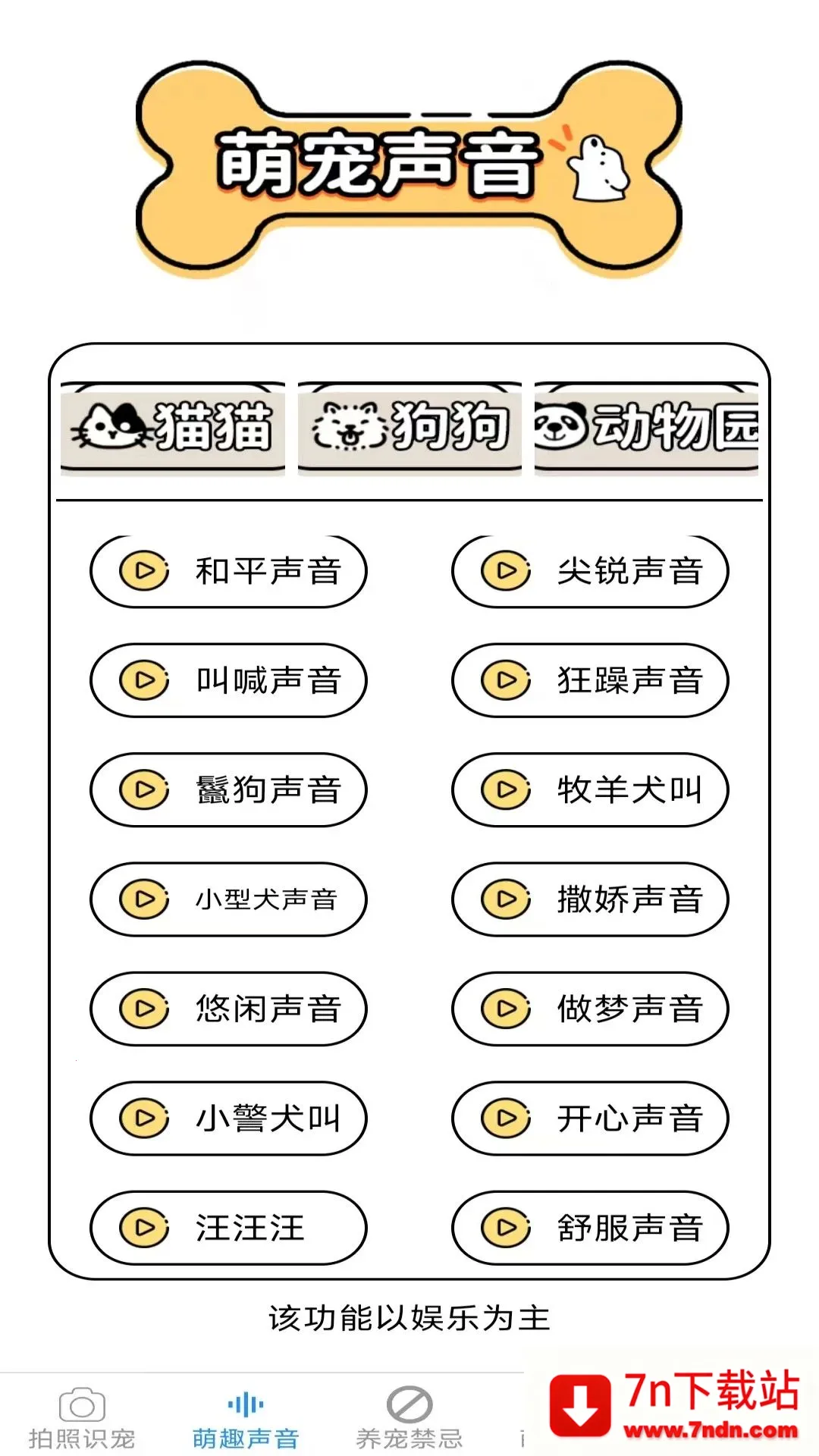Play the 悠闲声音 sound
Image resolution: width=819 pixels, height=1456 pixels.
point(228,1009)
